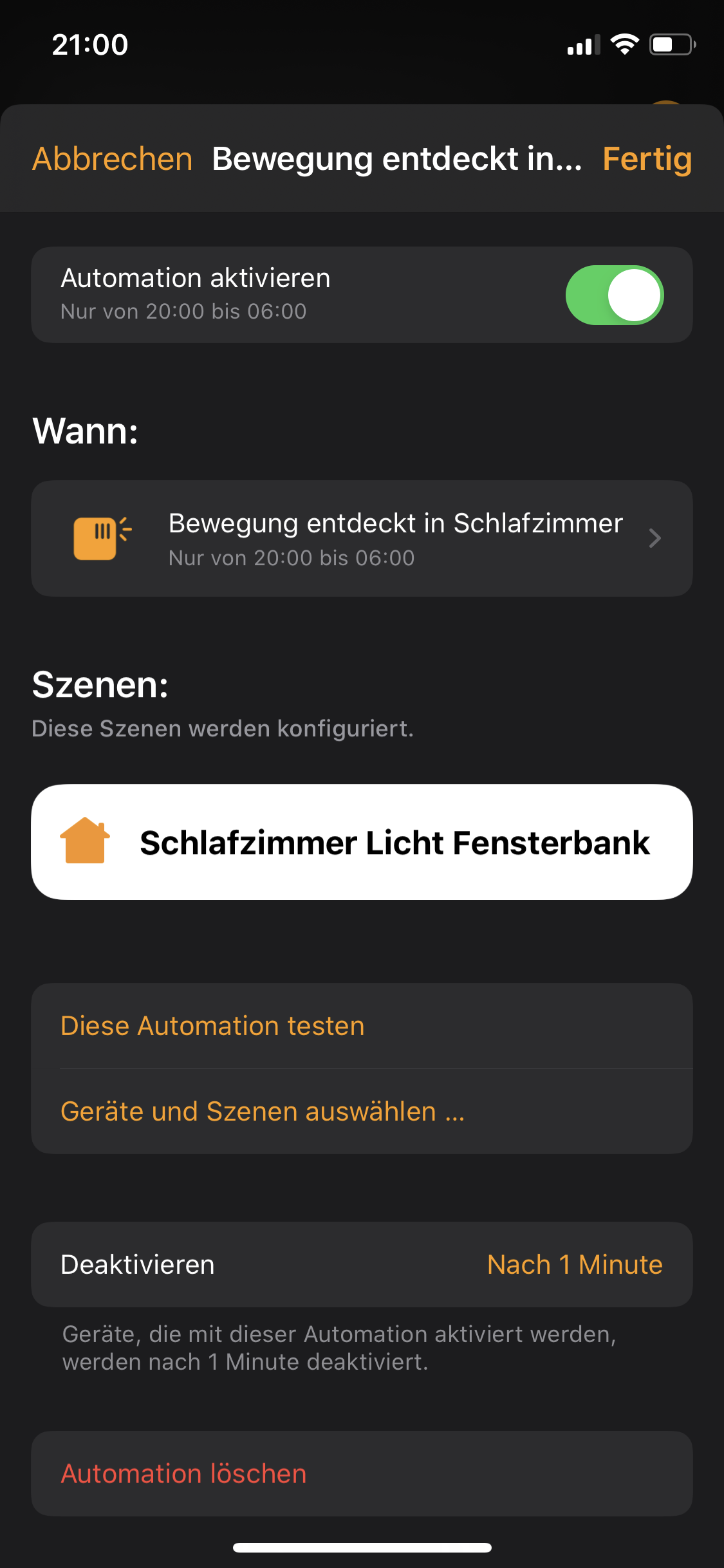Screen dimensions: 724x1568
Task: Tap Diese Automation testen
Action: click(212, 1026)
